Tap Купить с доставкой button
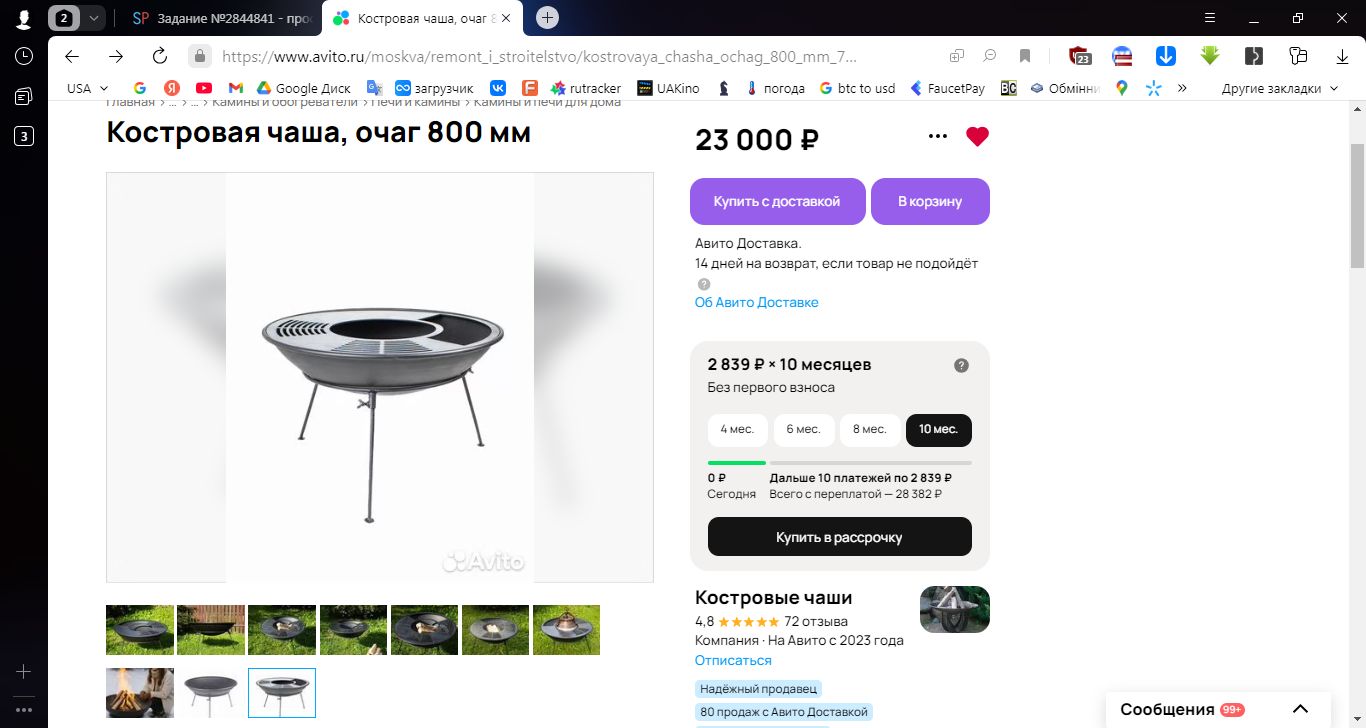Image resolution: width=1366 pixels, height=728 pixels. pyautogui.click(x=776, y=201)
